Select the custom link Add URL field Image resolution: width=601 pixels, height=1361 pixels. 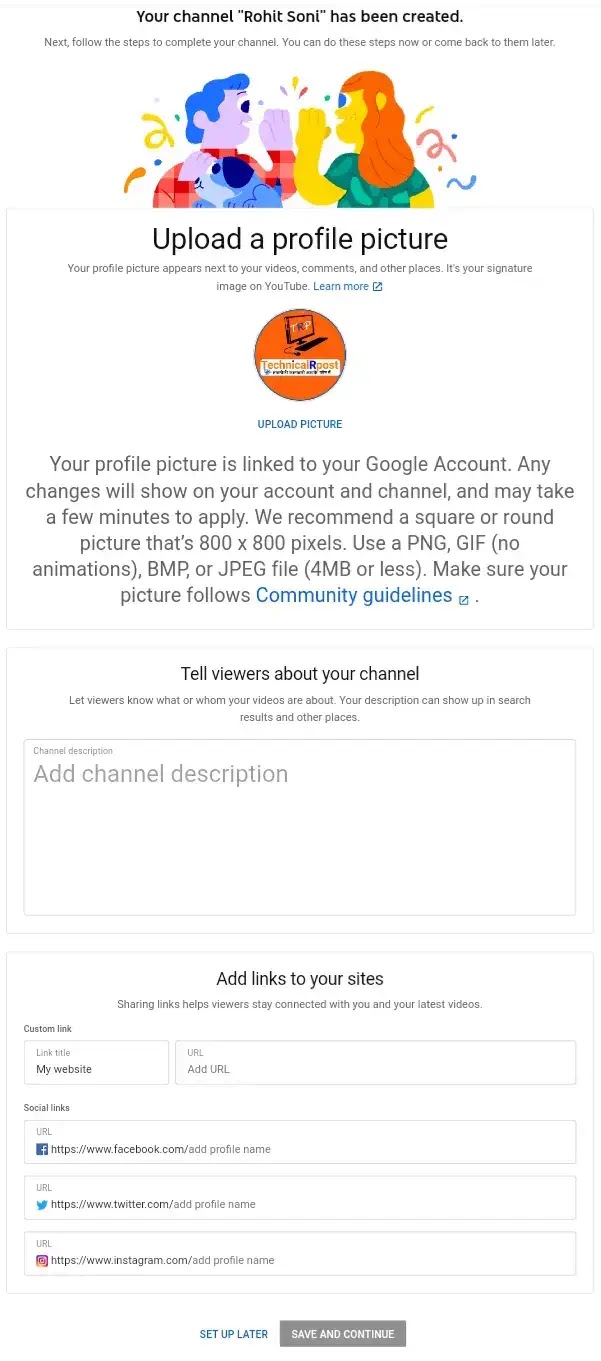click(x=376, y=1062)
